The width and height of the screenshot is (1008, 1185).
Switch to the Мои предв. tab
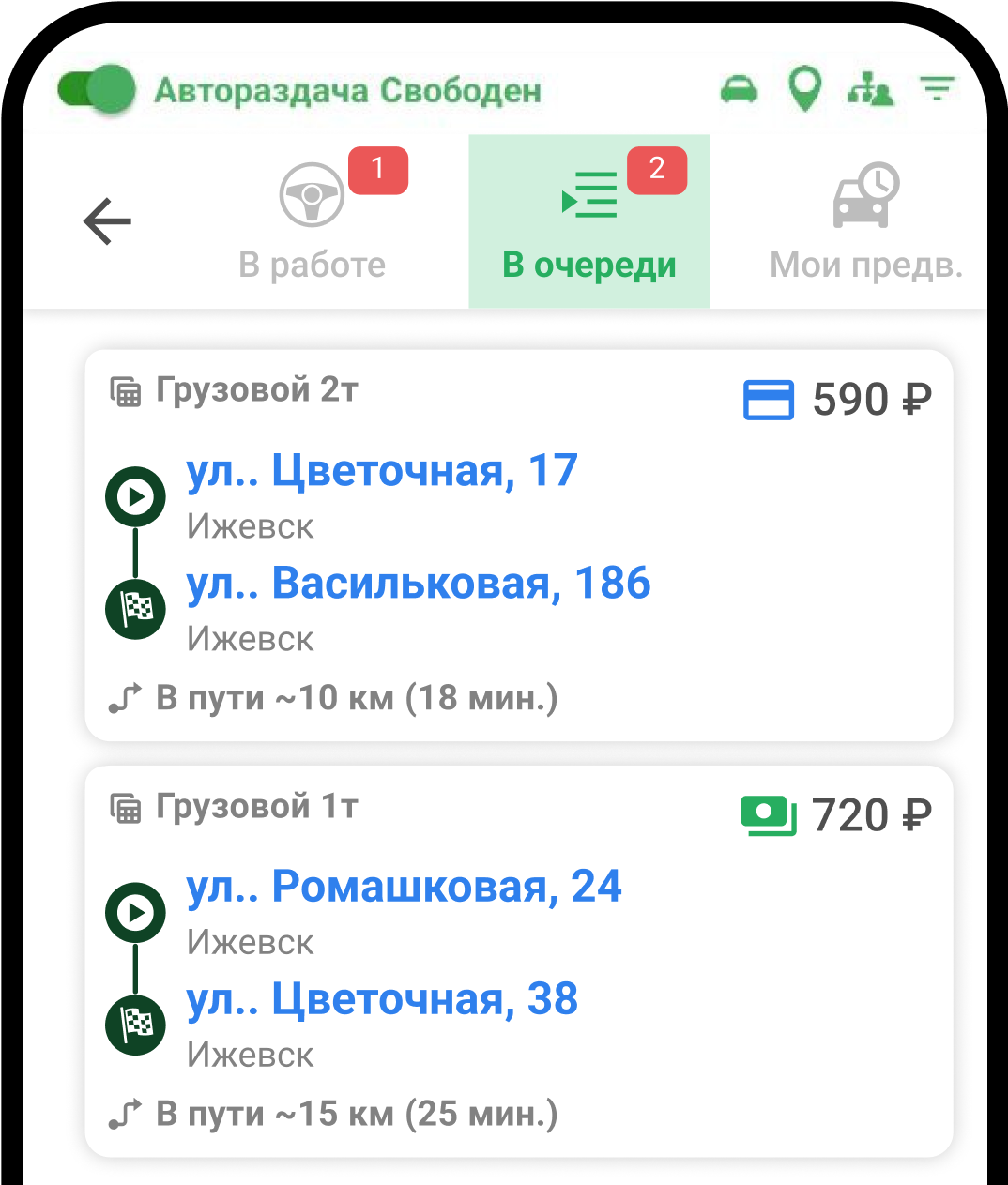click(x=865, y=222)
